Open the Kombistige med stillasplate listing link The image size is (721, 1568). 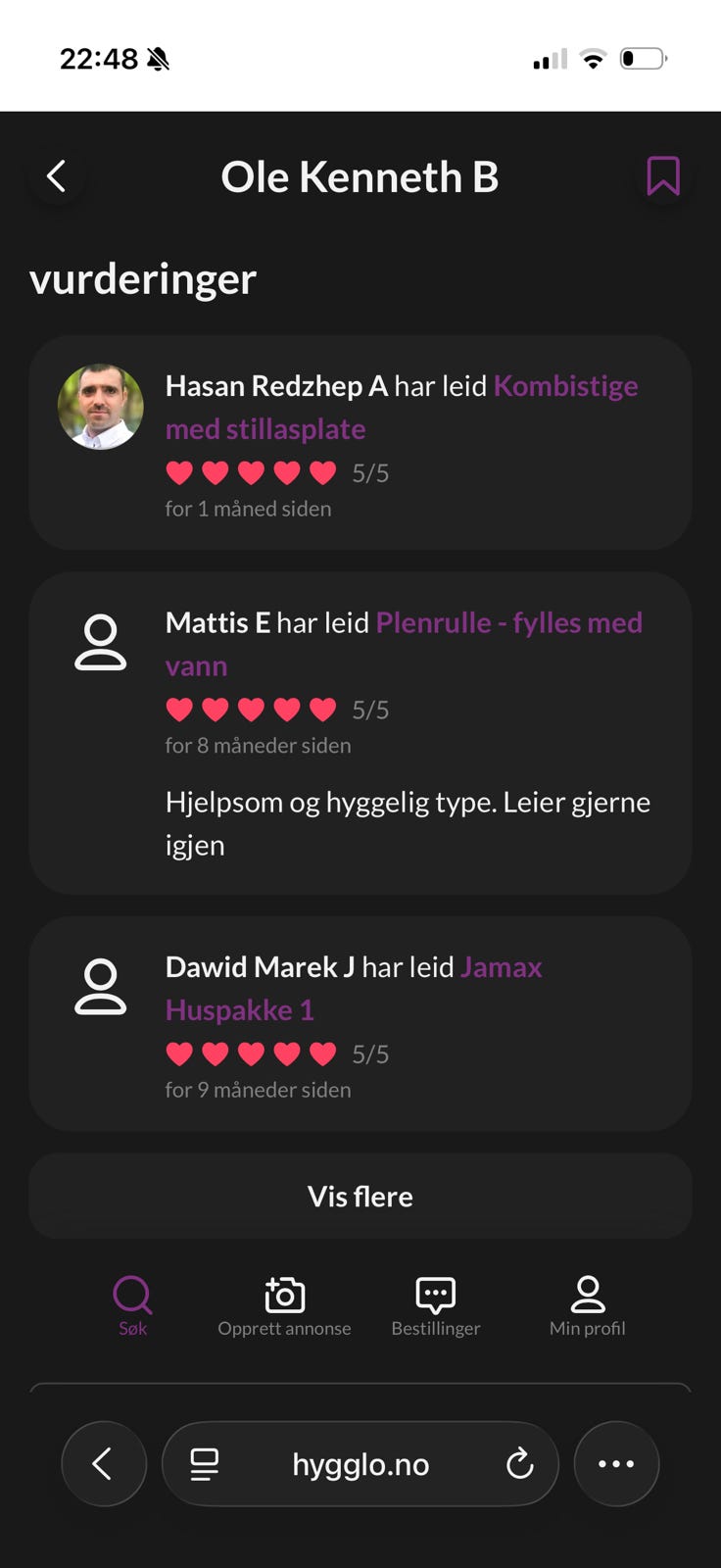tap(402, 408)
